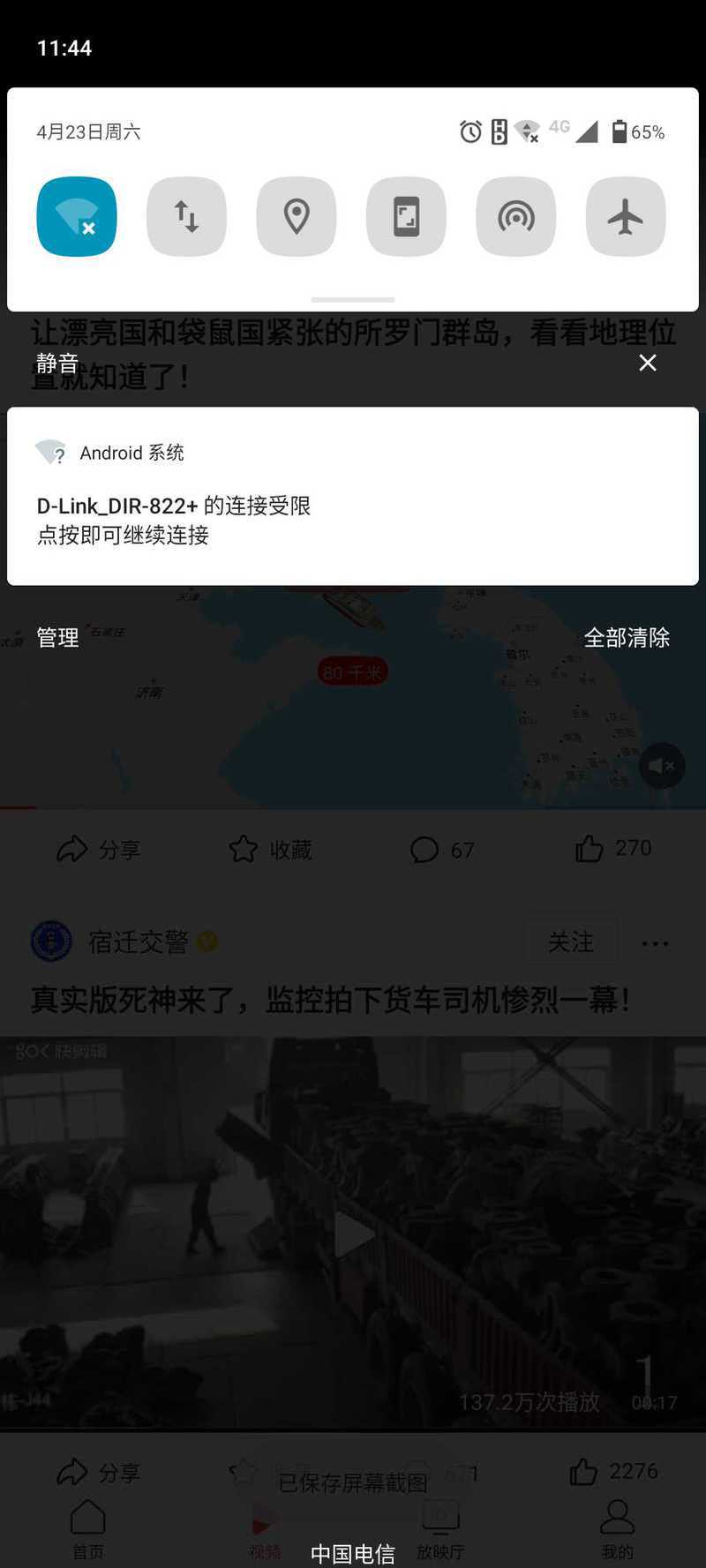Toggle the screen auto-rotate tile

pos(406,216)
